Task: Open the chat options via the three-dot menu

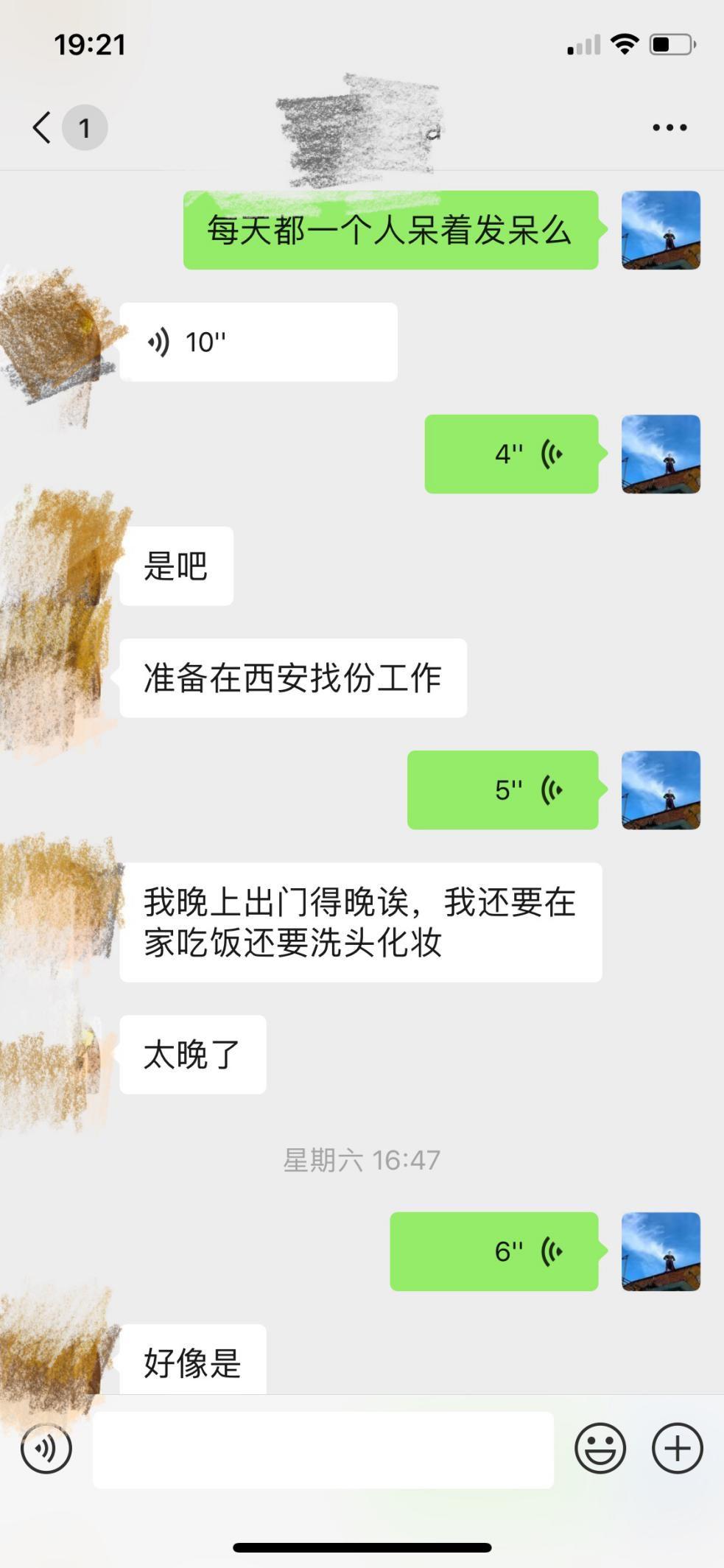Action: pyautogui.click(x=667, y=127)
